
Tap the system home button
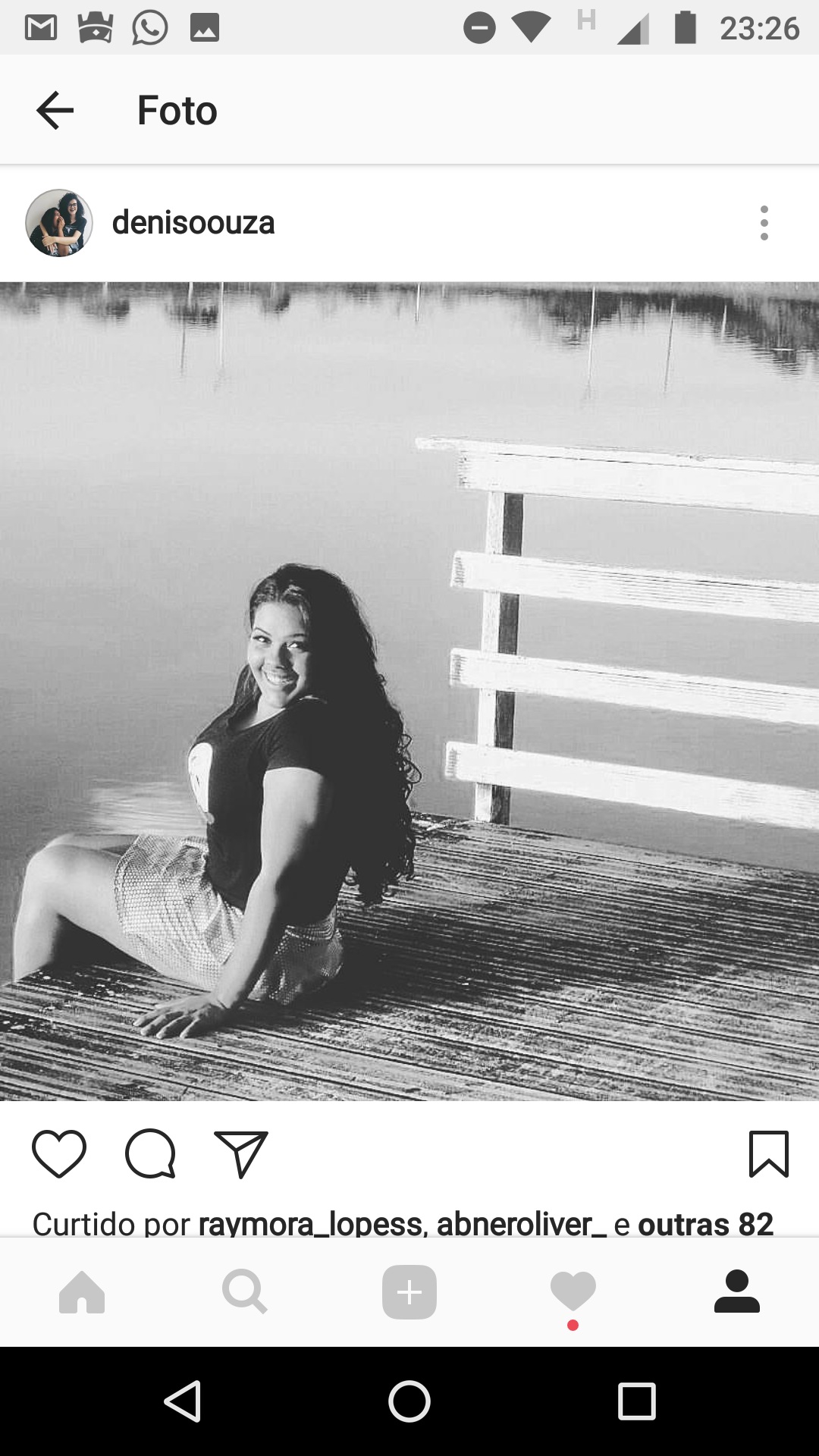pos(409,1401)
